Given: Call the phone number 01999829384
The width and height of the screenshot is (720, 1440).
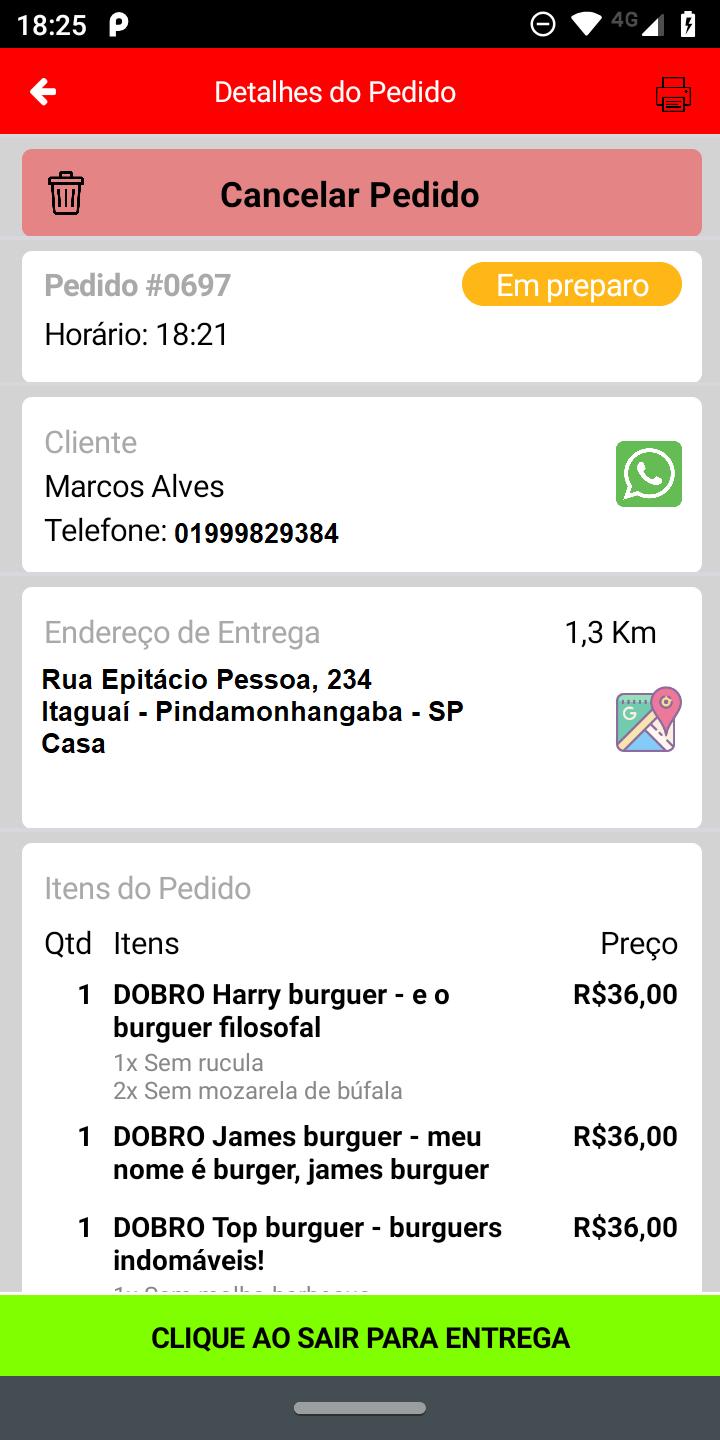Looking at the screenshot, I should tap(256, 534).
